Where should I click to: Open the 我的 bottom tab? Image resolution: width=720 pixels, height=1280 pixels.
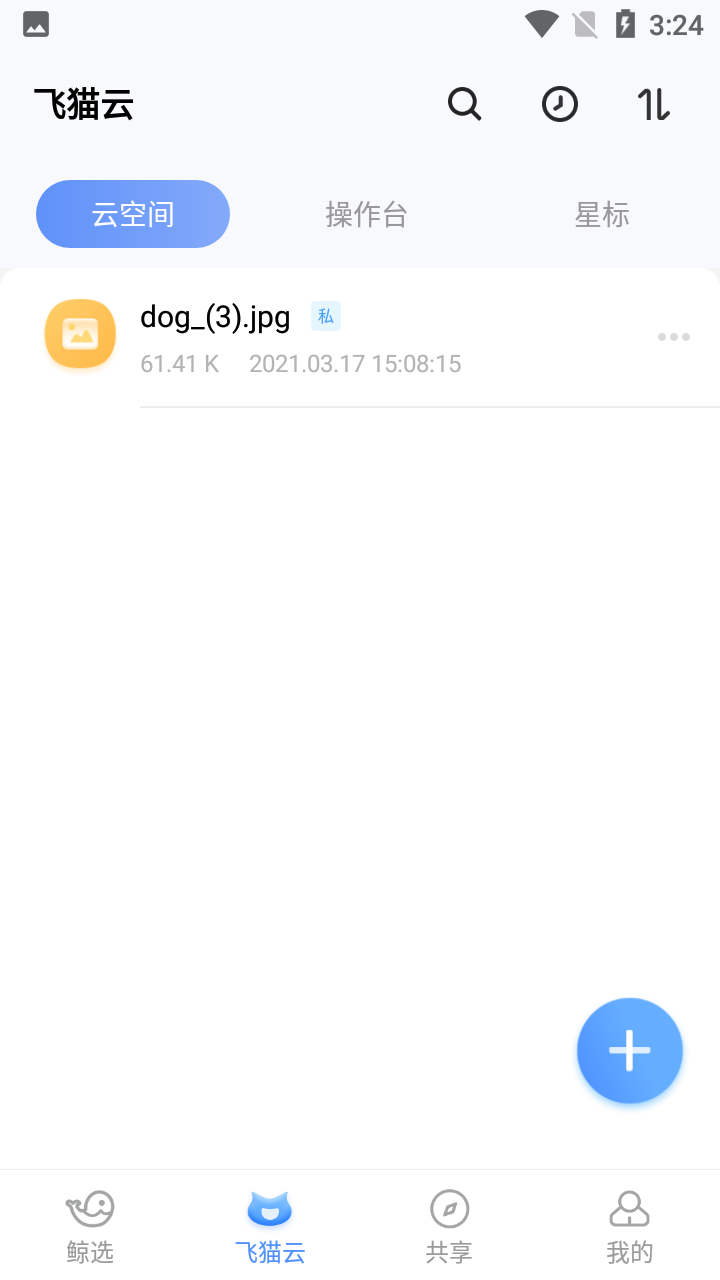(x=630, y=1226)
